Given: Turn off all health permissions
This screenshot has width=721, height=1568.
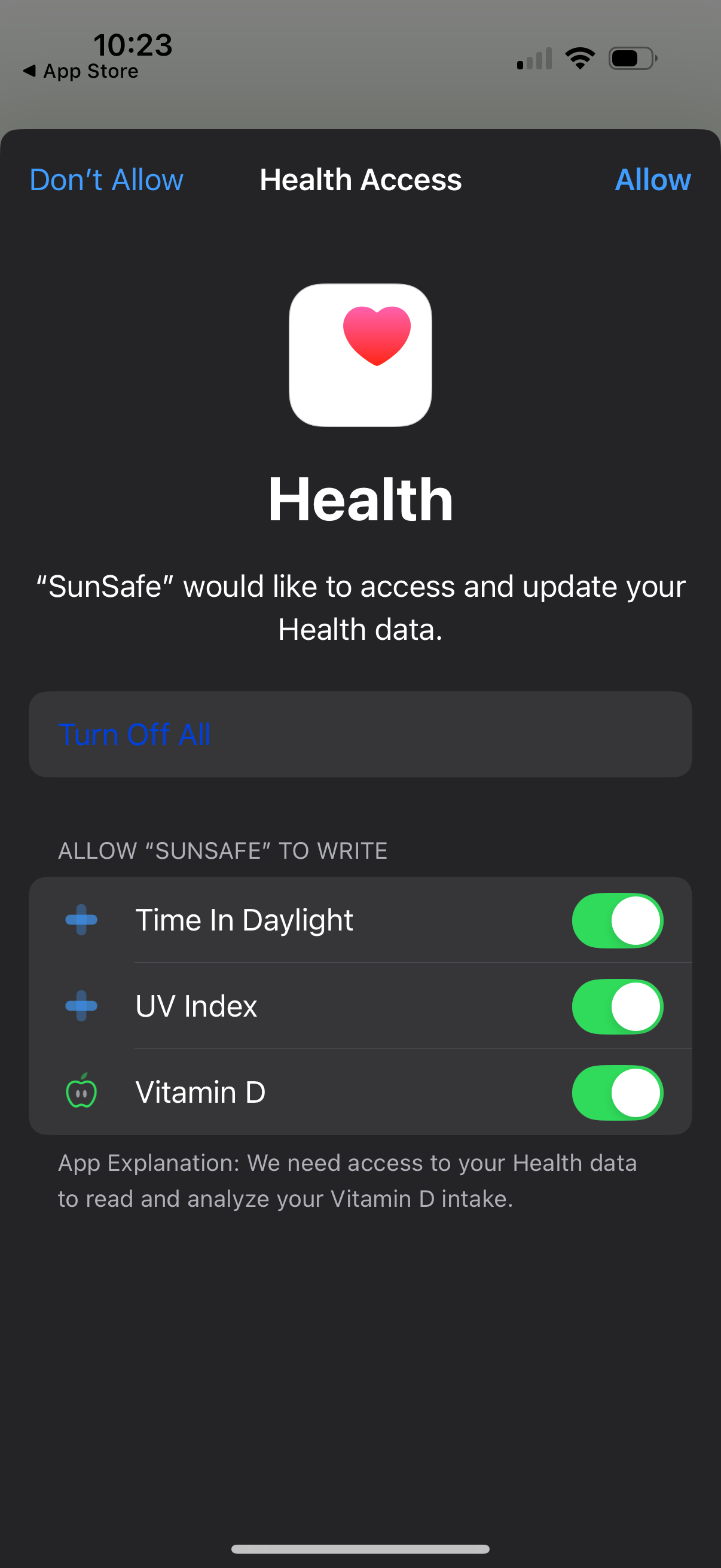Looking at the screenshot, I should (x=135, y=734).
